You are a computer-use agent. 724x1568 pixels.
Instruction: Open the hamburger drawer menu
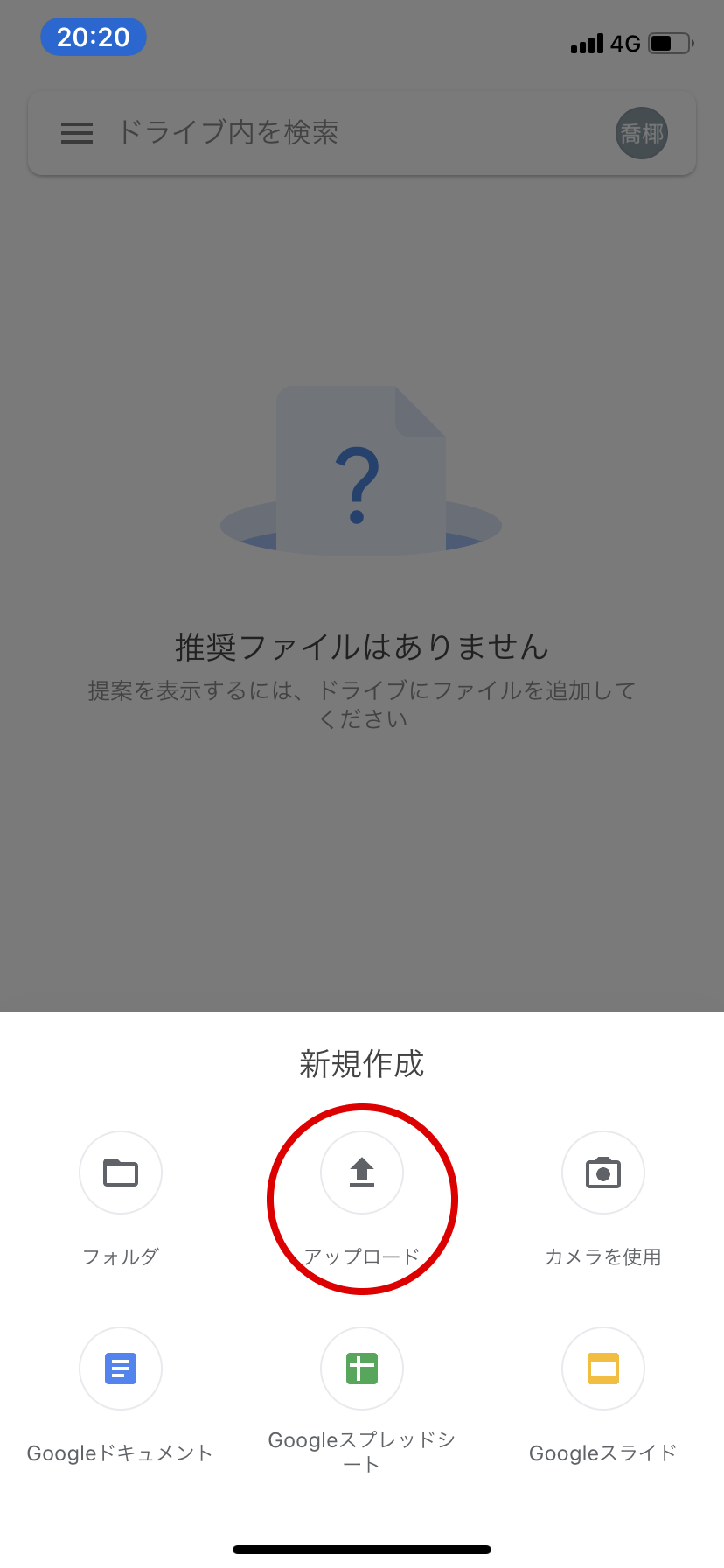pos(77,133)
